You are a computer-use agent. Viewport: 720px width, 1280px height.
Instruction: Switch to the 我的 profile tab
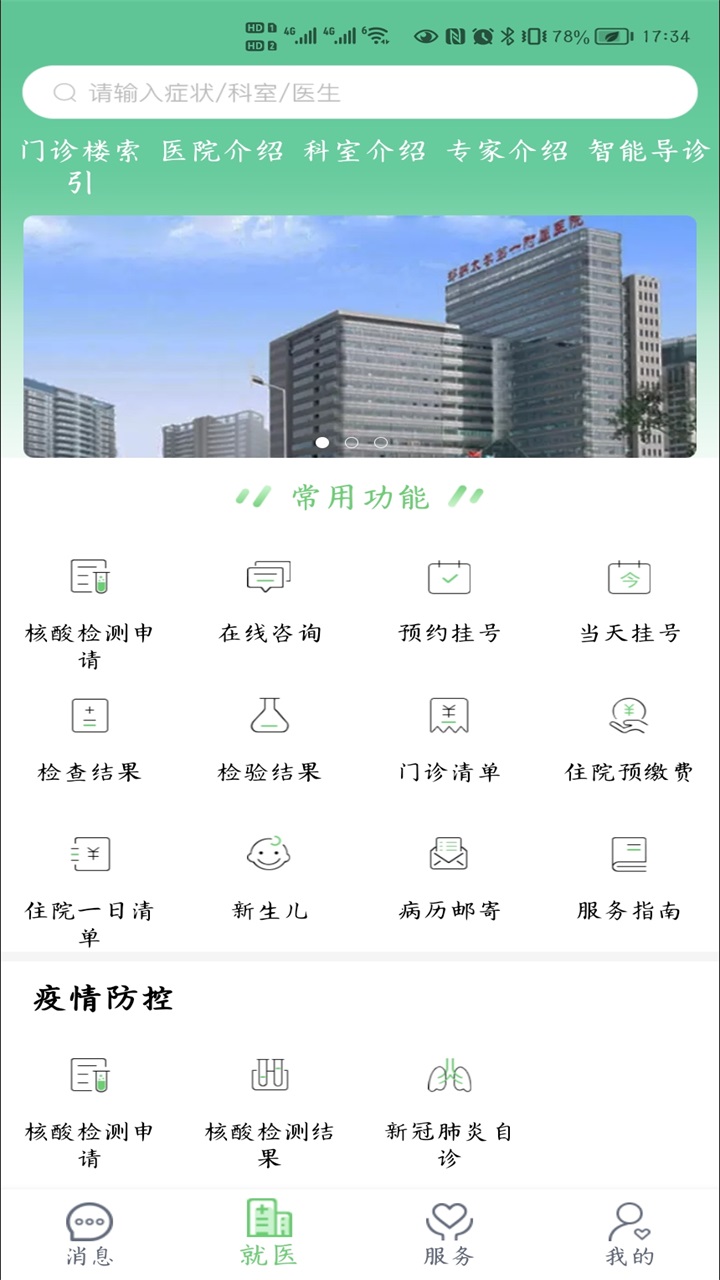pyautogui.click(x=629, y=1235)
